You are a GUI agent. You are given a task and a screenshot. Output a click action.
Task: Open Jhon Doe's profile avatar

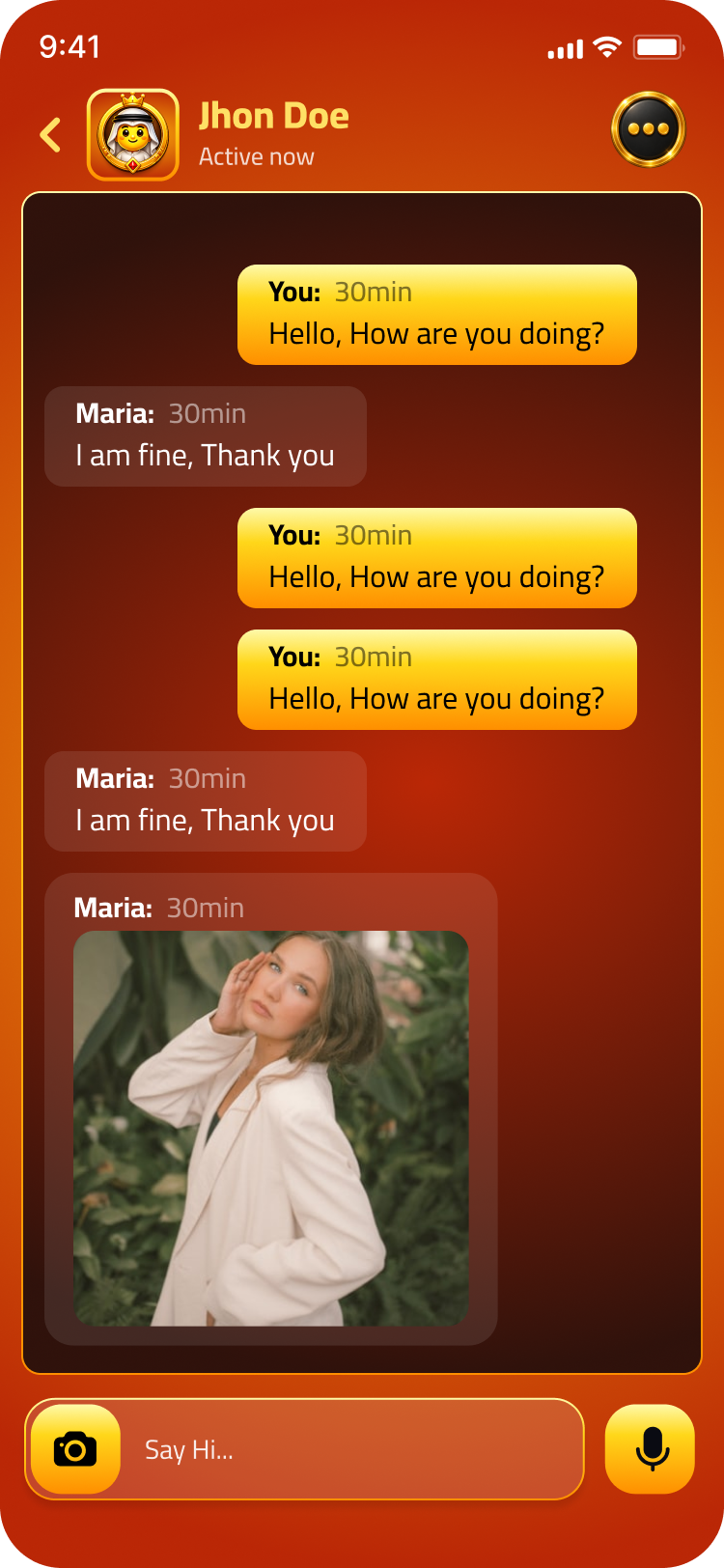[x=133, y=135]
